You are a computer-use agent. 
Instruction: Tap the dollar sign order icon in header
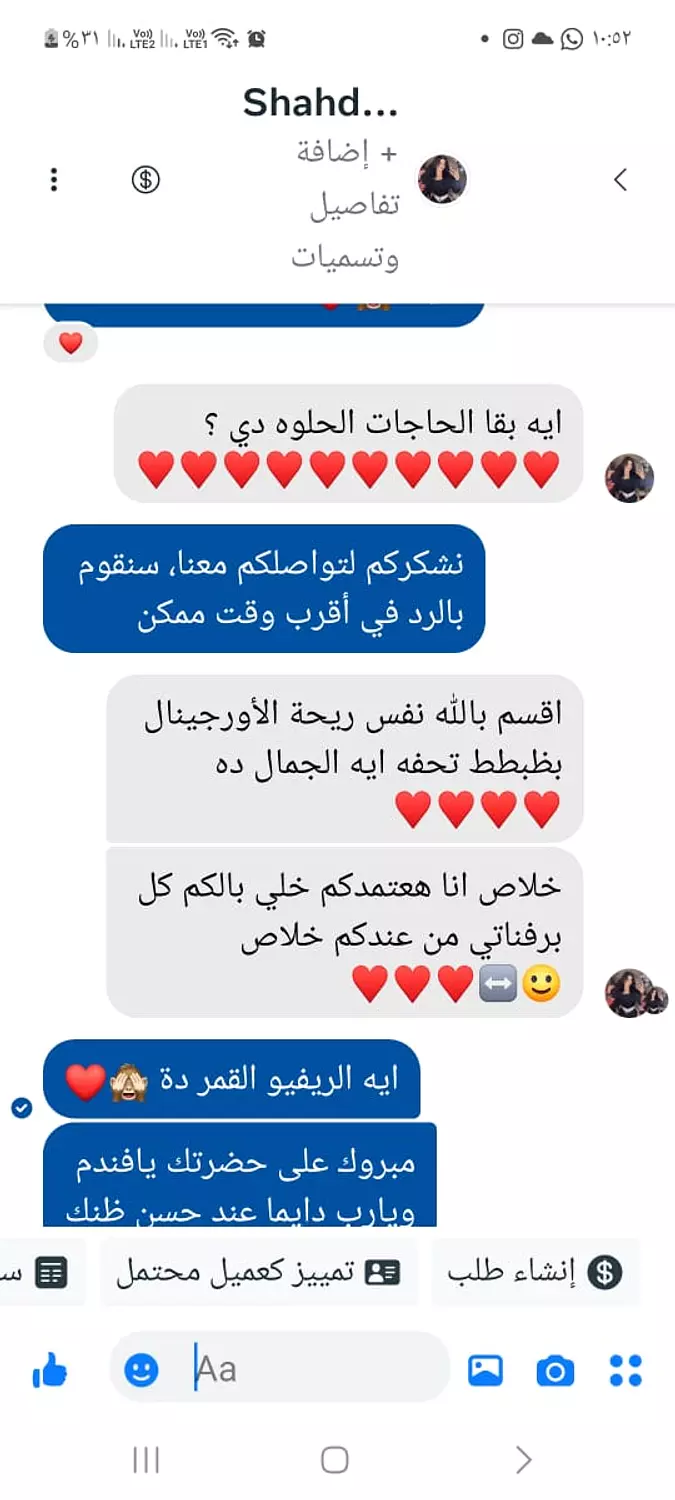tap(146, 180)
